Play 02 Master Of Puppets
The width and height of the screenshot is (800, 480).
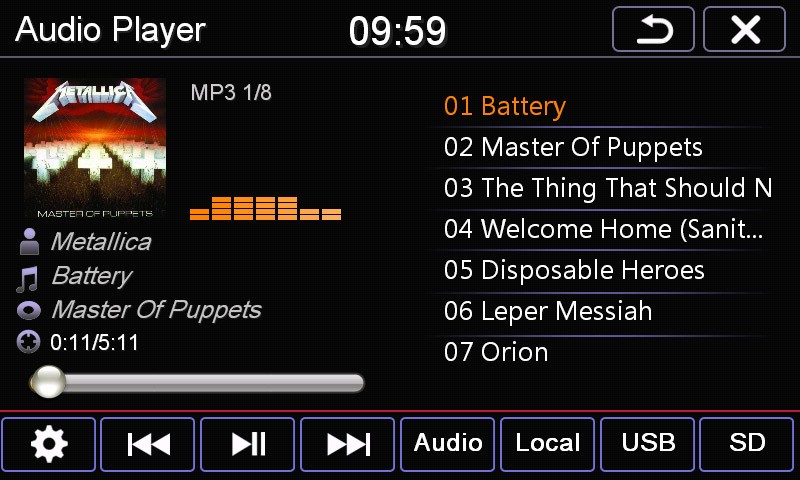[573, 147]
